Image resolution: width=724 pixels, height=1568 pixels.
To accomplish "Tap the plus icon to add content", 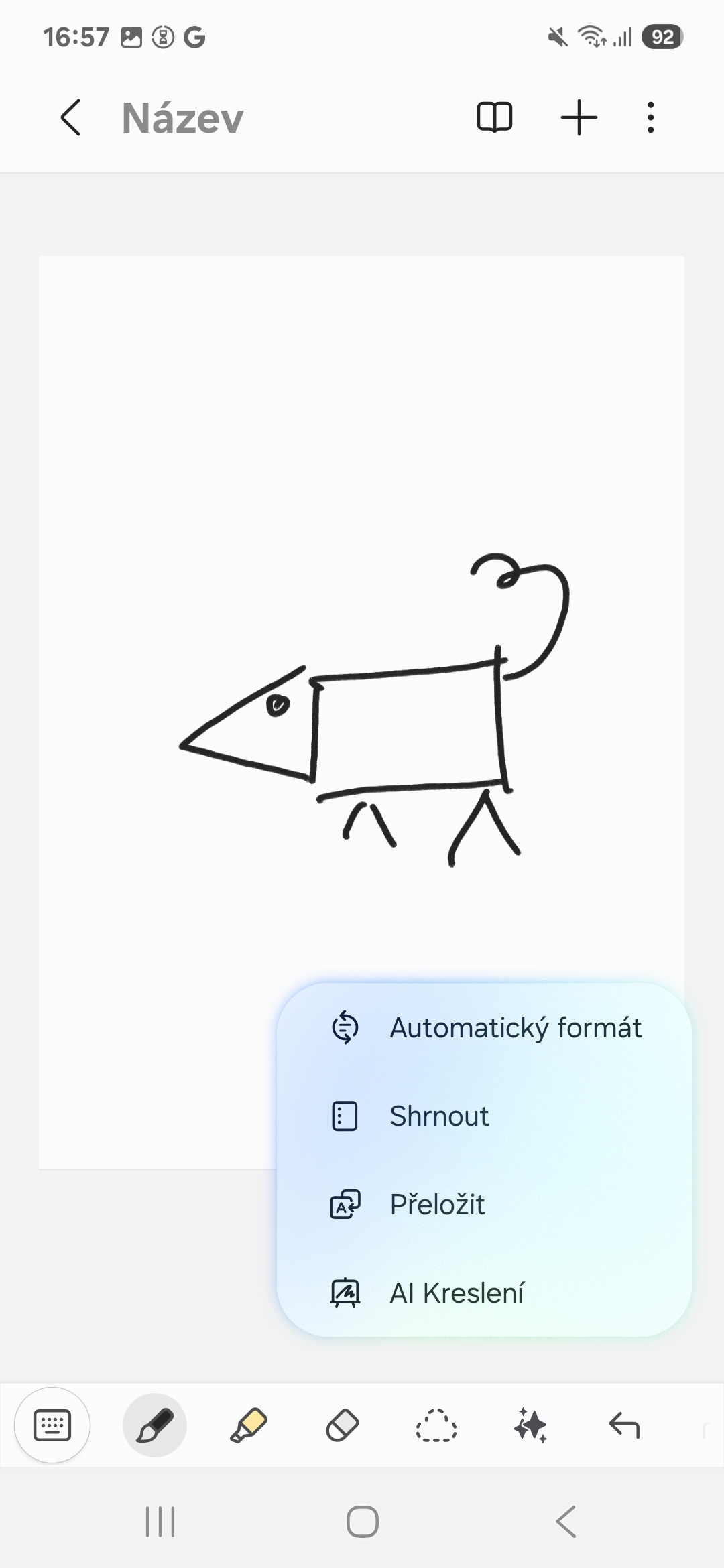I will 579,118.
